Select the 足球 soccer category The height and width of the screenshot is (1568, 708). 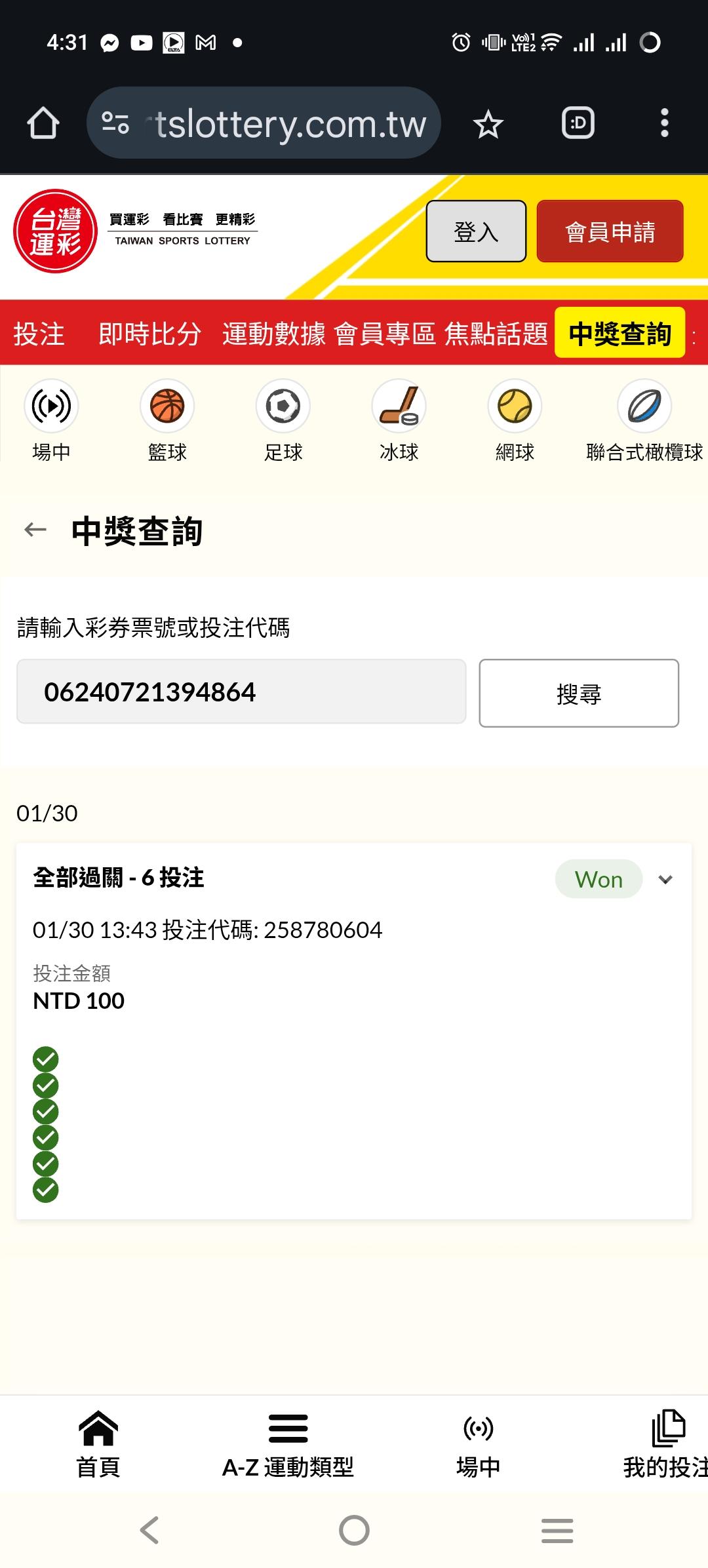pos(283,420)
